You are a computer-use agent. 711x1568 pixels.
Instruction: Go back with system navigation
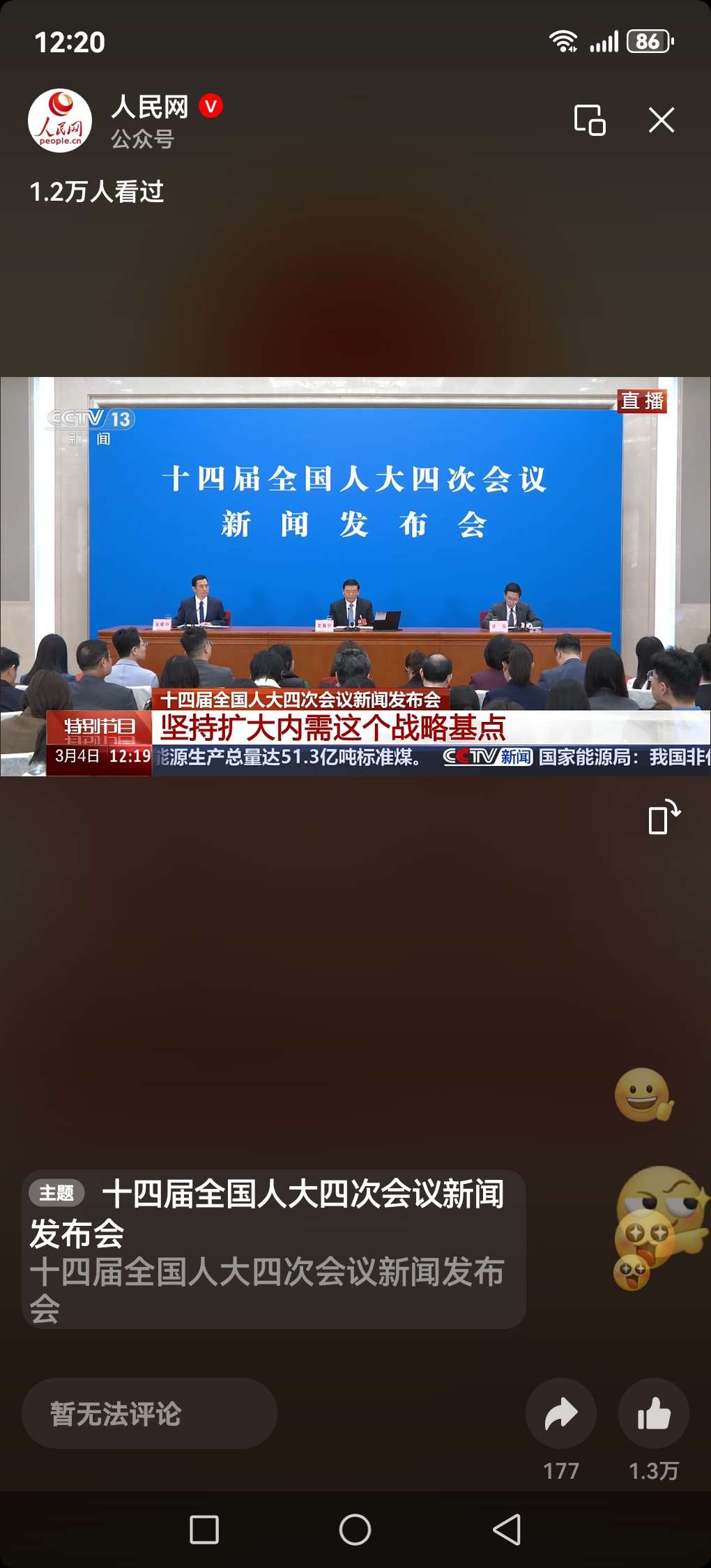[507, 1530]
